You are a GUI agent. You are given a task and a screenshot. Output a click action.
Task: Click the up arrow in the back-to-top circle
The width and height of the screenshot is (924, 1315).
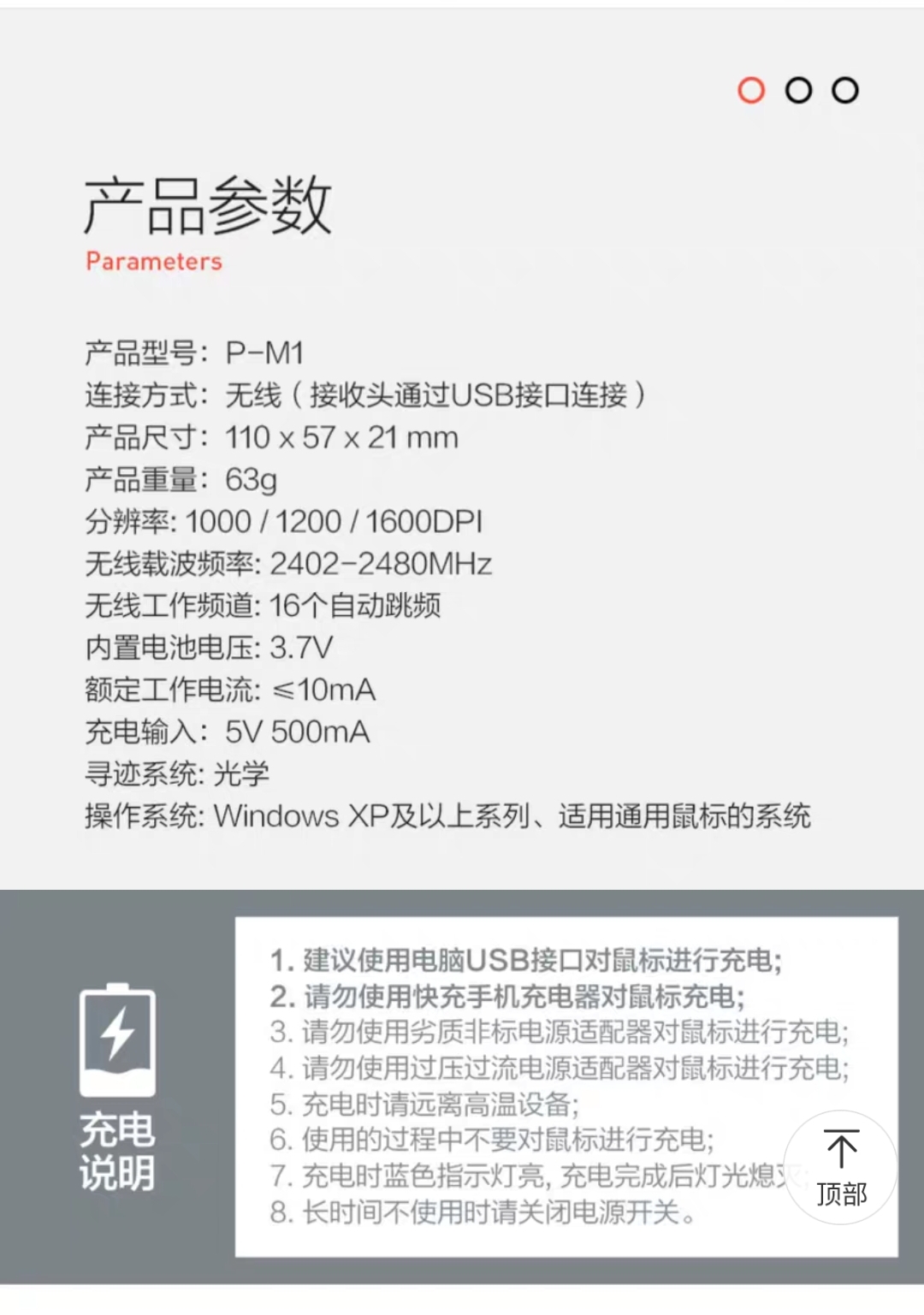pos(842,1146)
